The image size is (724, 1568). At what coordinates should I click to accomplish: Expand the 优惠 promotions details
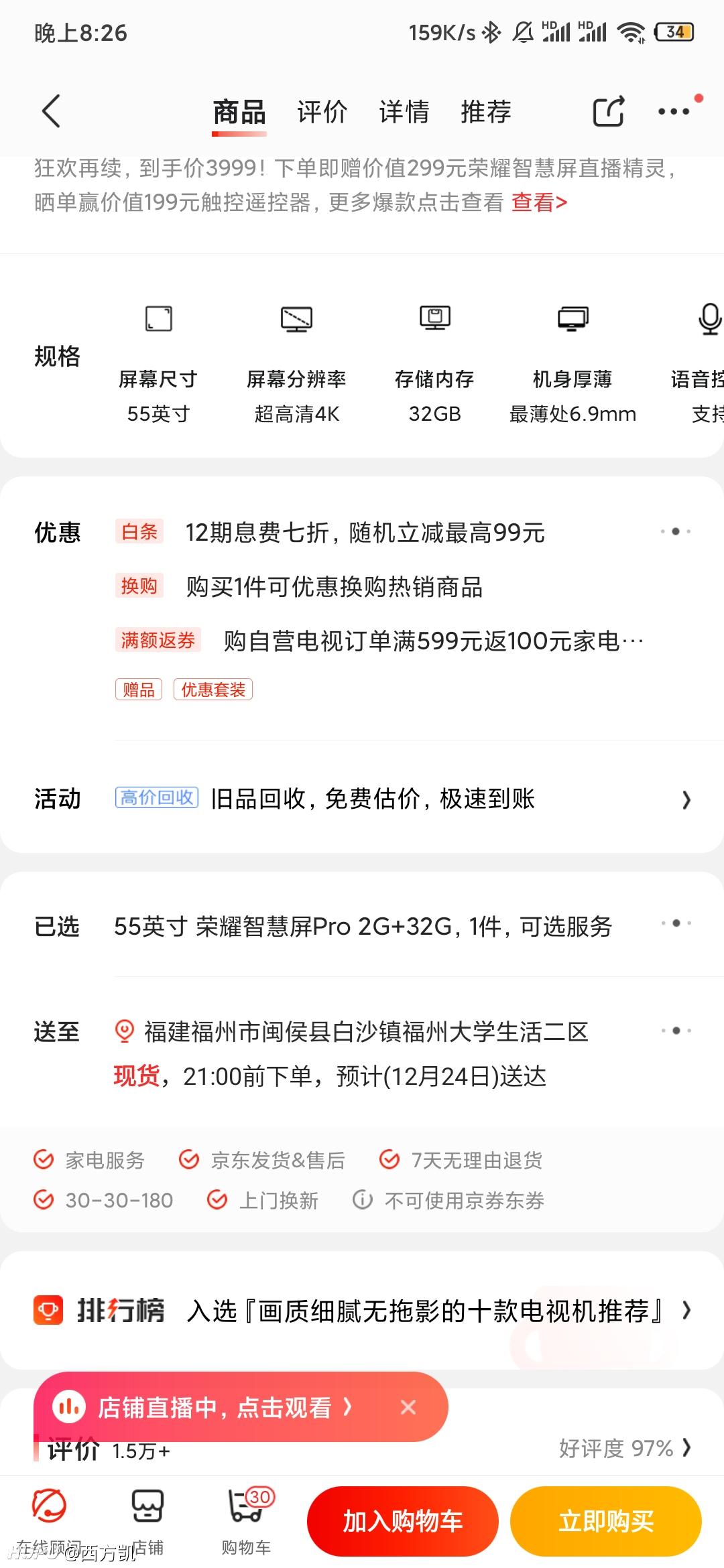676,531
